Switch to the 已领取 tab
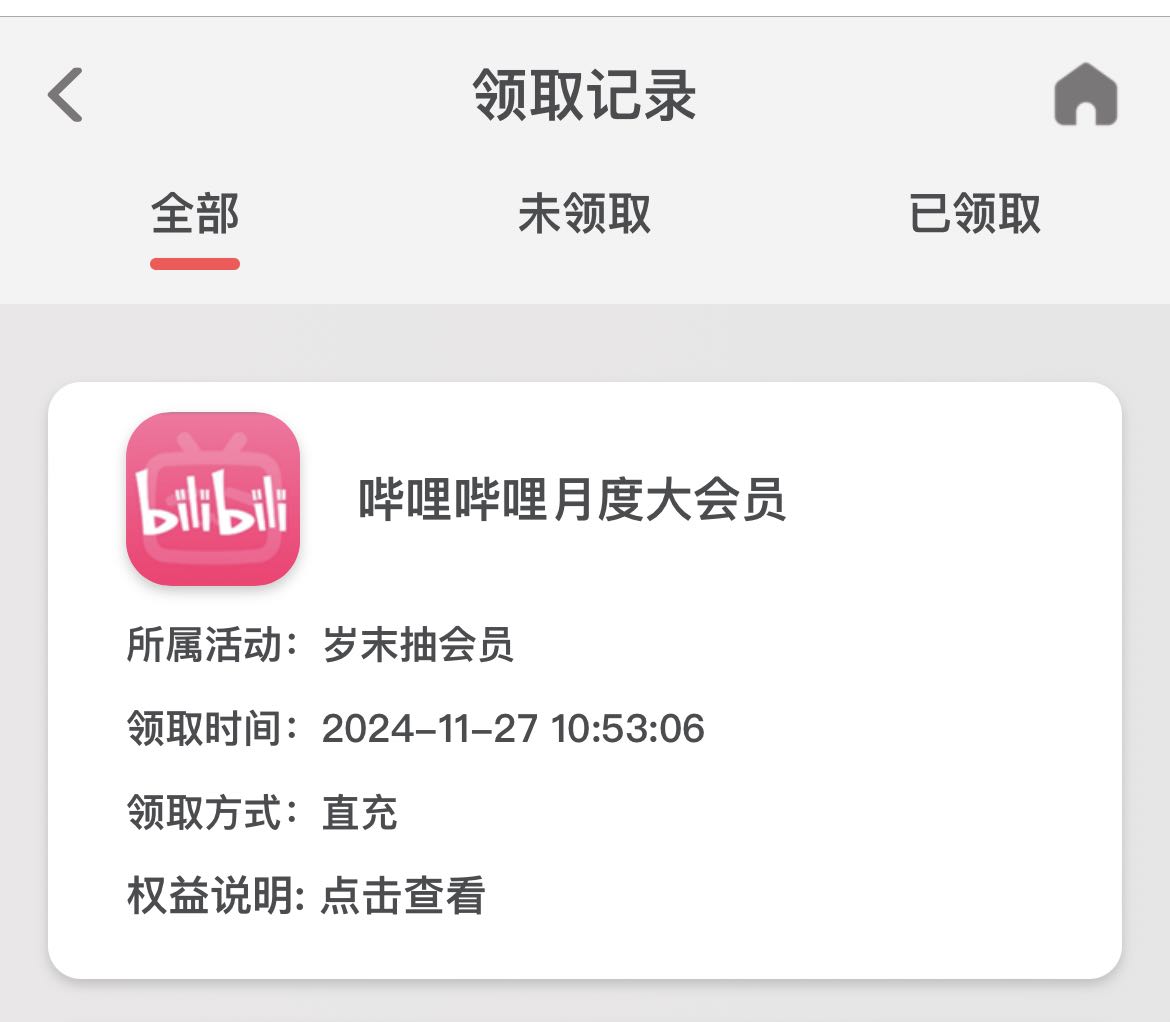1170x1022 pixels. [x=975, y=213]
